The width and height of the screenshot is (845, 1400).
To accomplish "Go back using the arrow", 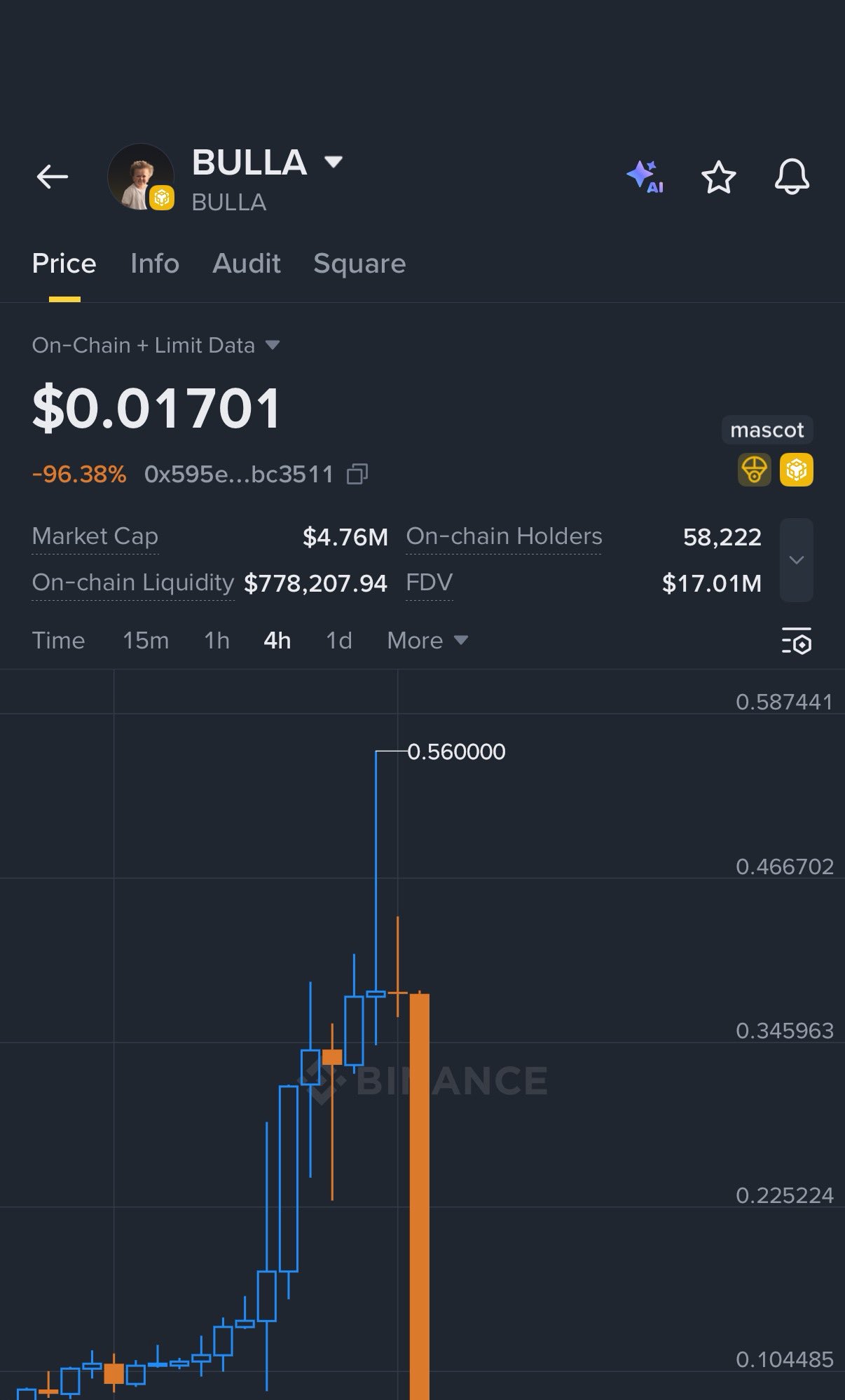I will click(x=53, y=177).
